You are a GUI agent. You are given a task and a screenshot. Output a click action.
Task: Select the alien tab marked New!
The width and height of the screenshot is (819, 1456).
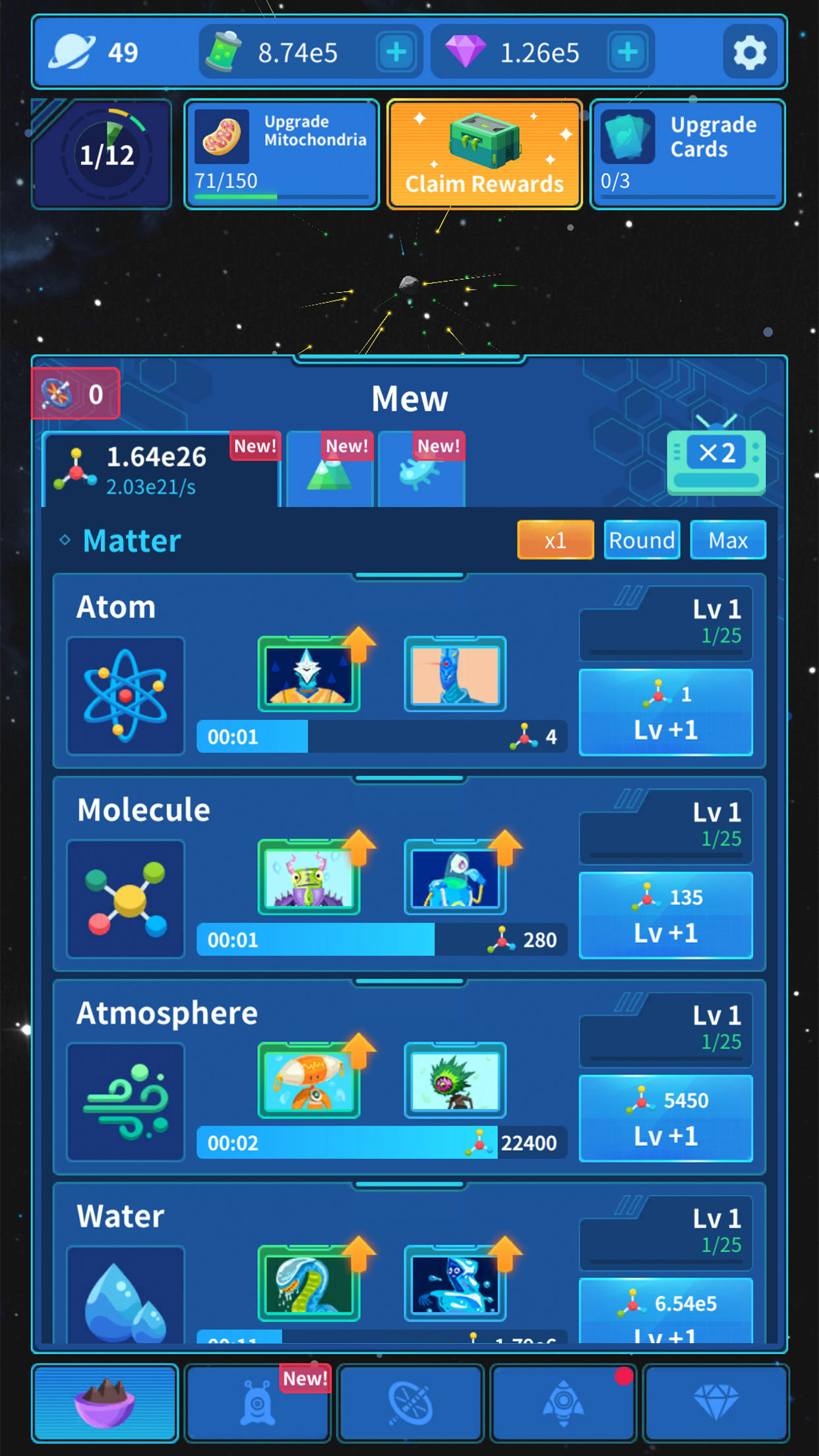click(x=257, y=1402)
